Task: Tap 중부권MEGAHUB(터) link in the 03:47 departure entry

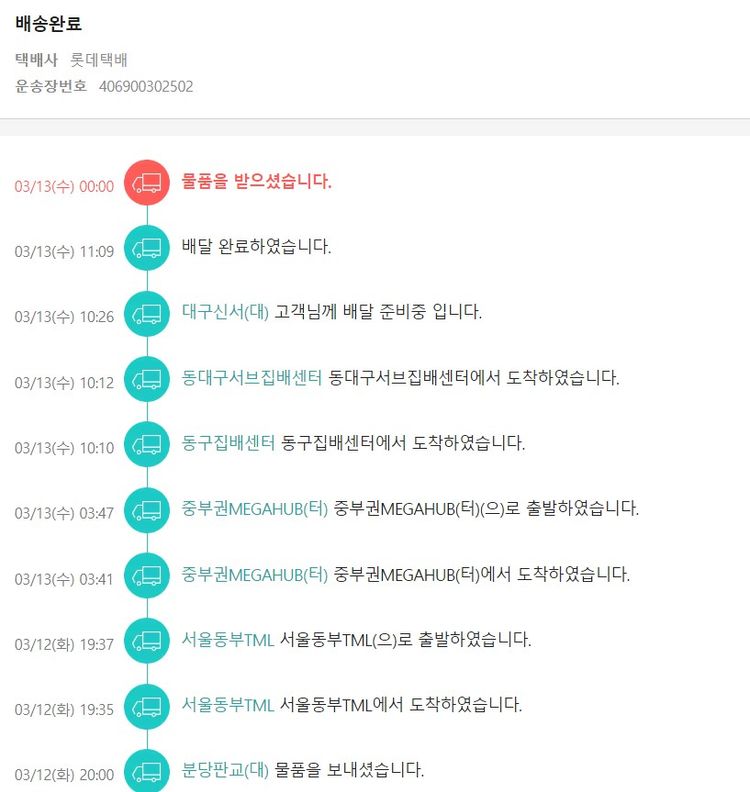Action: (255, 508)
